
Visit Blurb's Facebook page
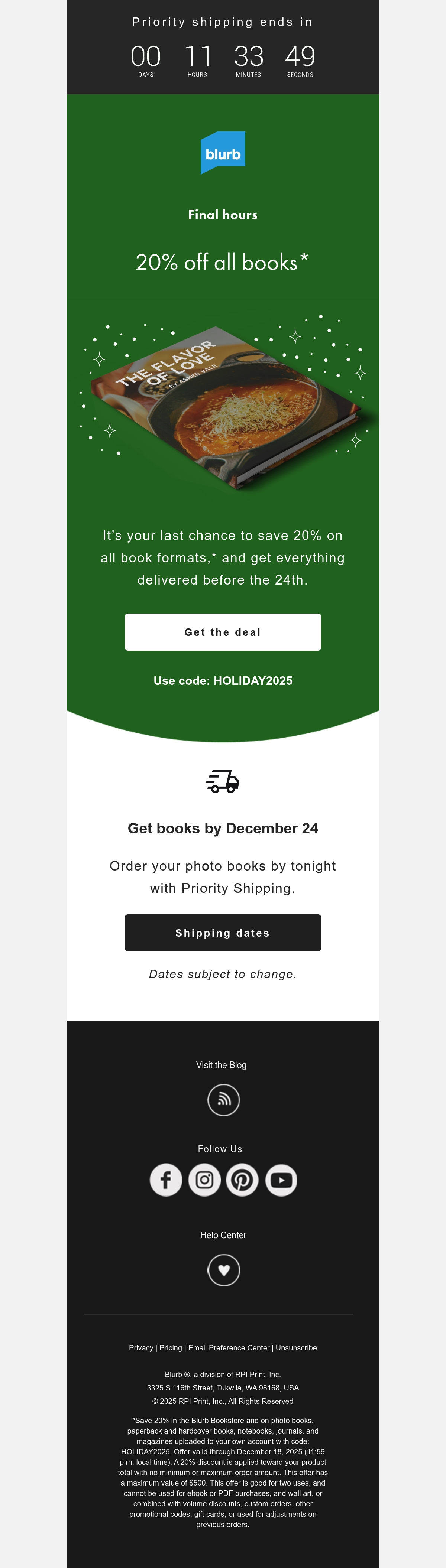166,1180
